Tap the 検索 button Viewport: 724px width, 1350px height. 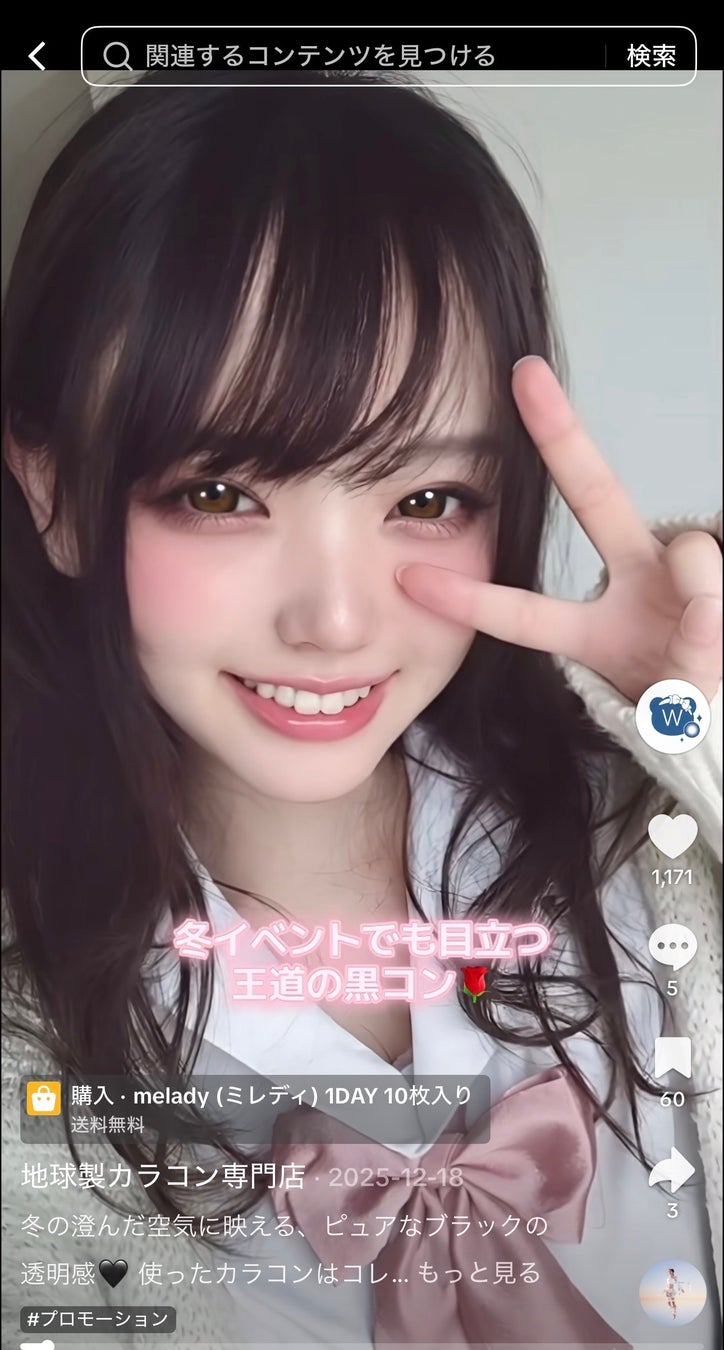pos(651,56)
